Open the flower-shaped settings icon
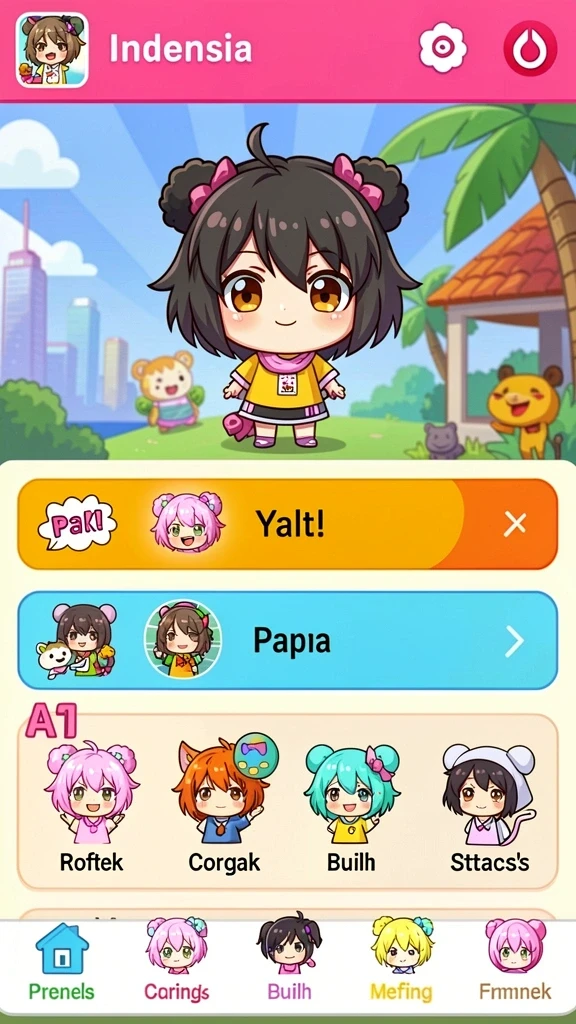This screenshot has height=1024, width=576. coord(443,48)
